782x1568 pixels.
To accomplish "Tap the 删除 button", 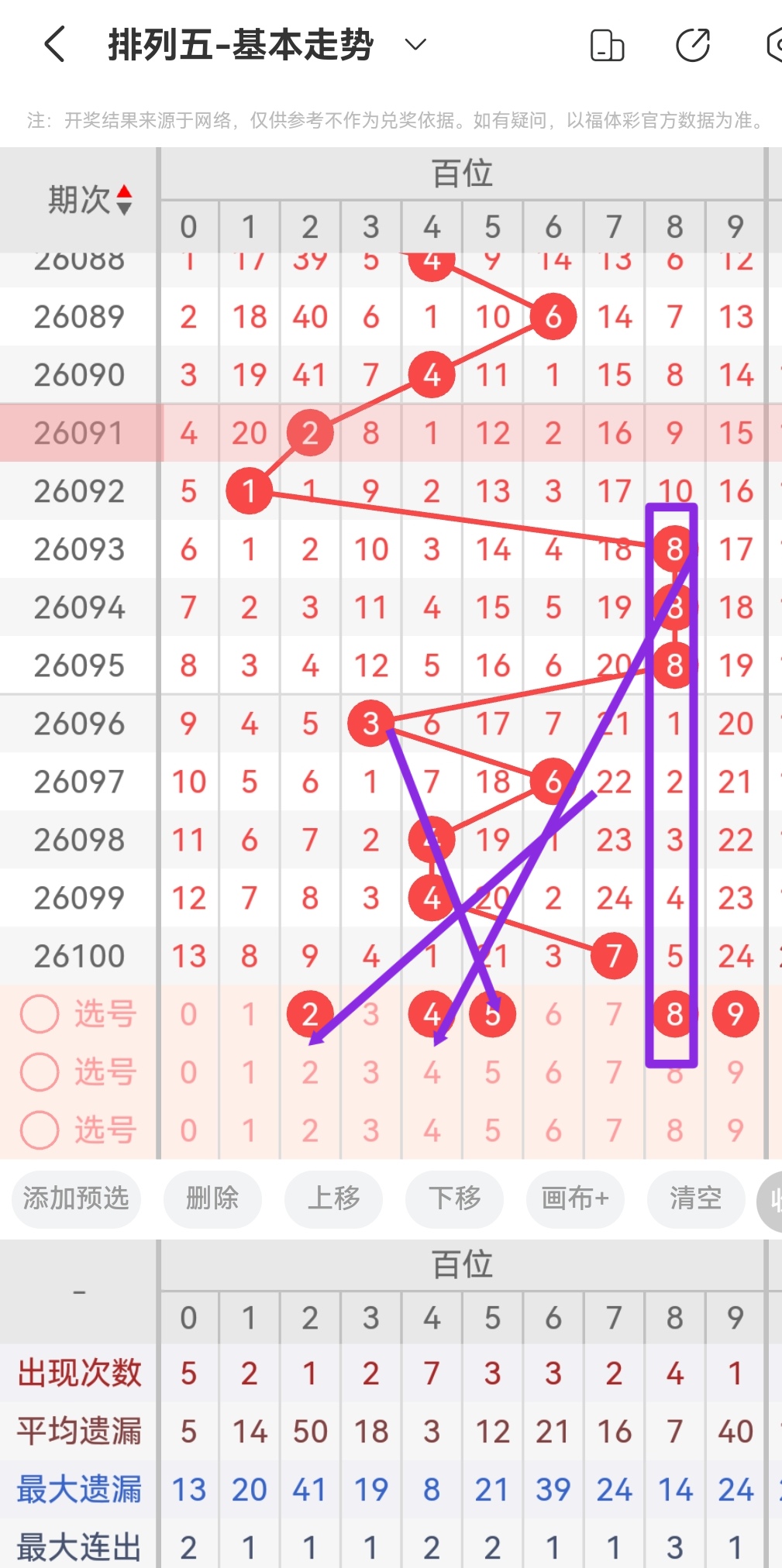I will [x=212, y=1199].
